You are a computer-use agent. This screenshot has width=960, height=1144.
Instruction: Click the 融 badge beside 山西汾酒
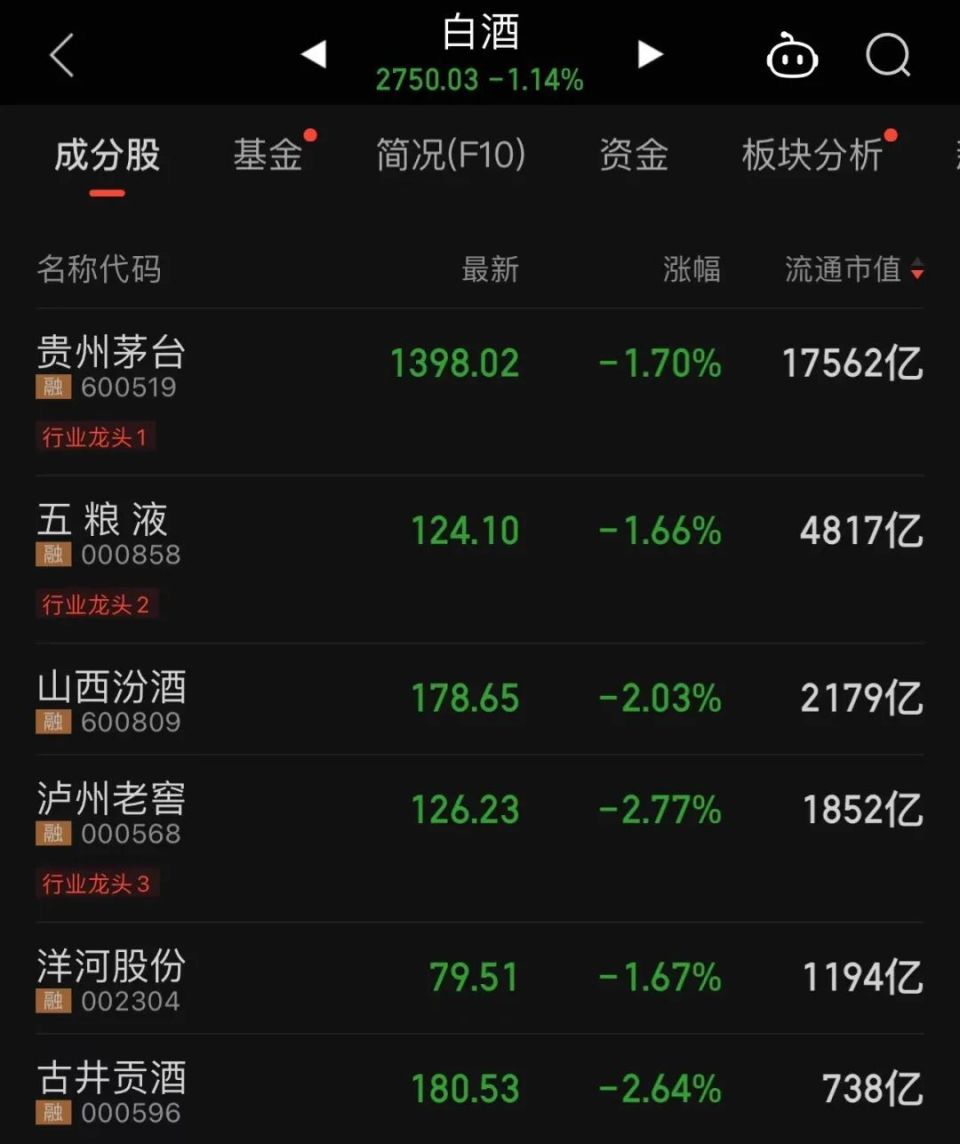pyautogui.click(x=52, y=723)
